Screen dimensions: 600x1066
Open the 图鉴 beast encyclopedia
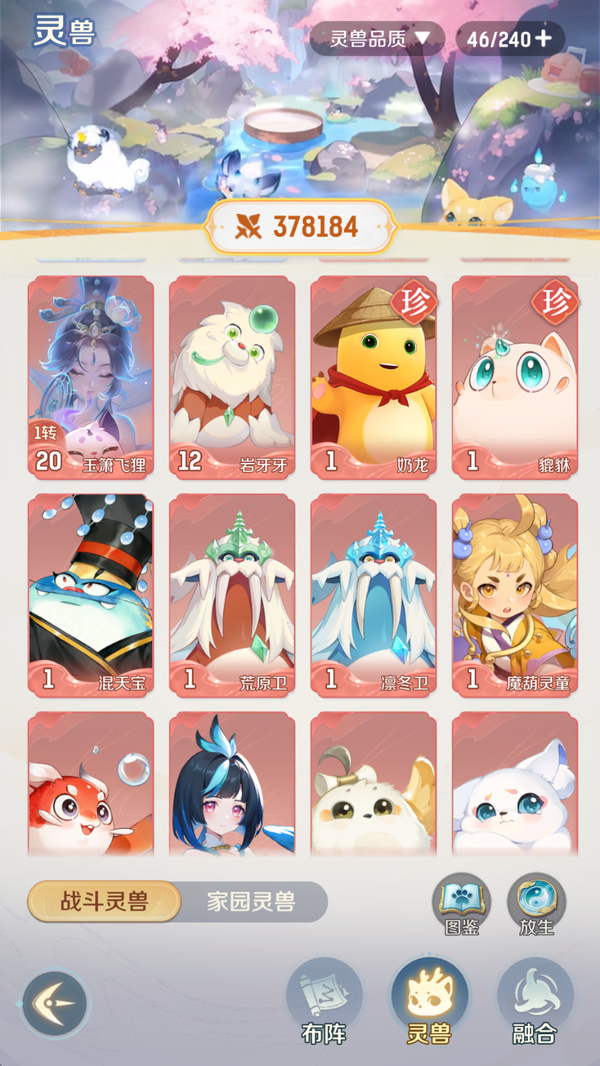pos(461,903)
